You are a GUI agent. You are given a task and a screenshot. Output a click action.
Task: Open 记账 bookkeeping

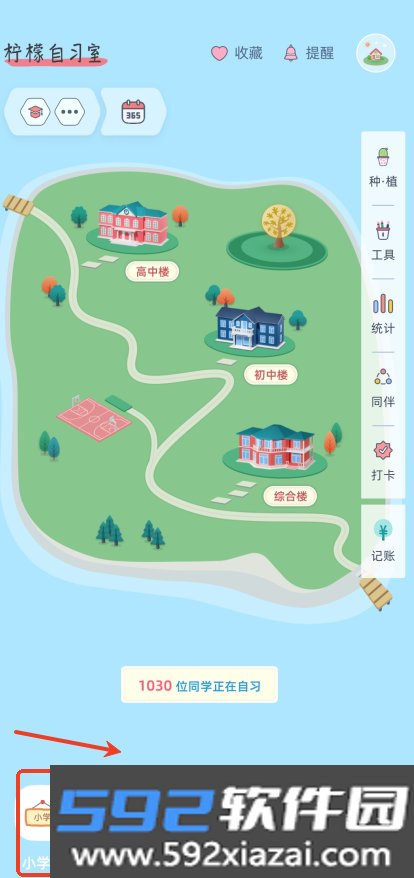(x=383, y=541)
